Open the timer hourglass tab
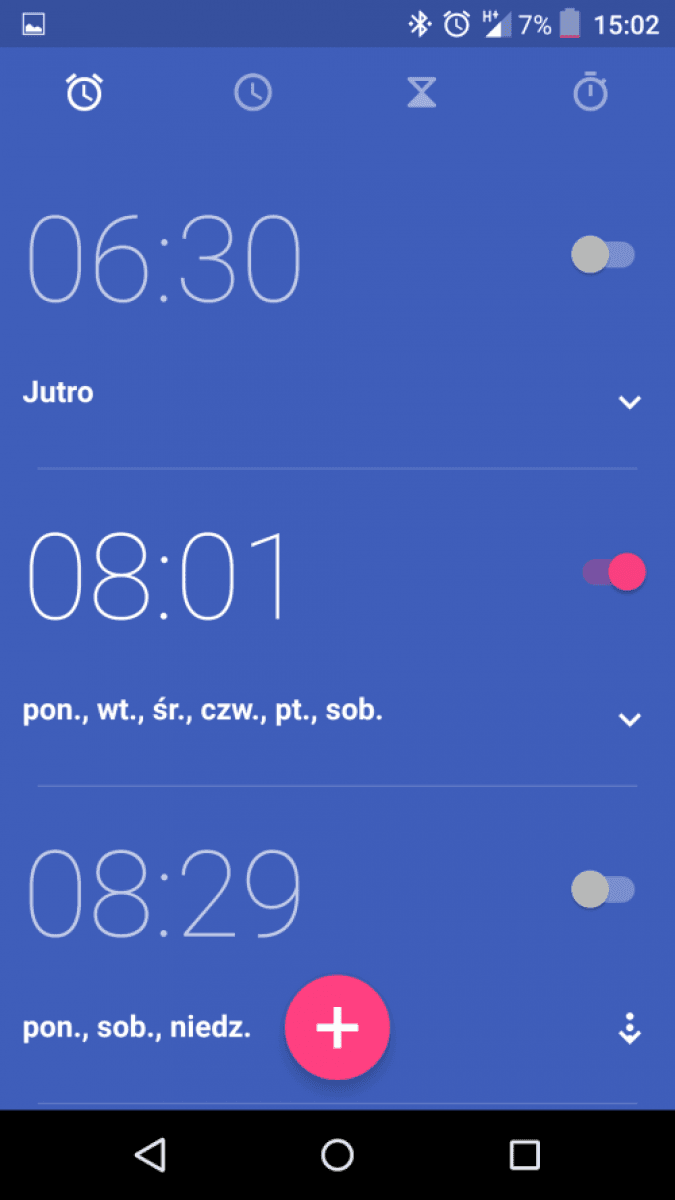This screenshot has height=1200, width=675. point(422,93)
